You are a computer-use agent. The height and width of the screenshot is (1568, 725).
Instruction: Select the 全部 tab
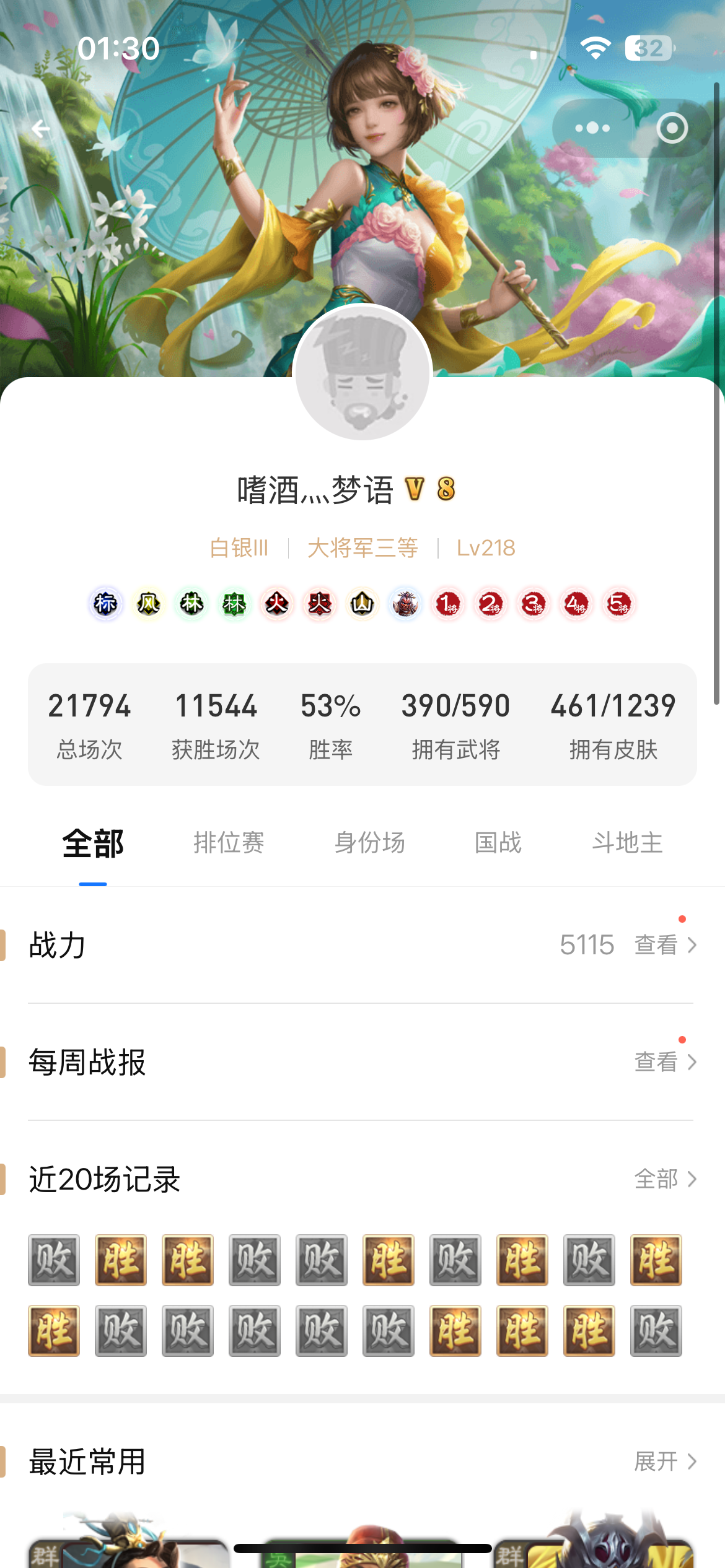(93, 843)
